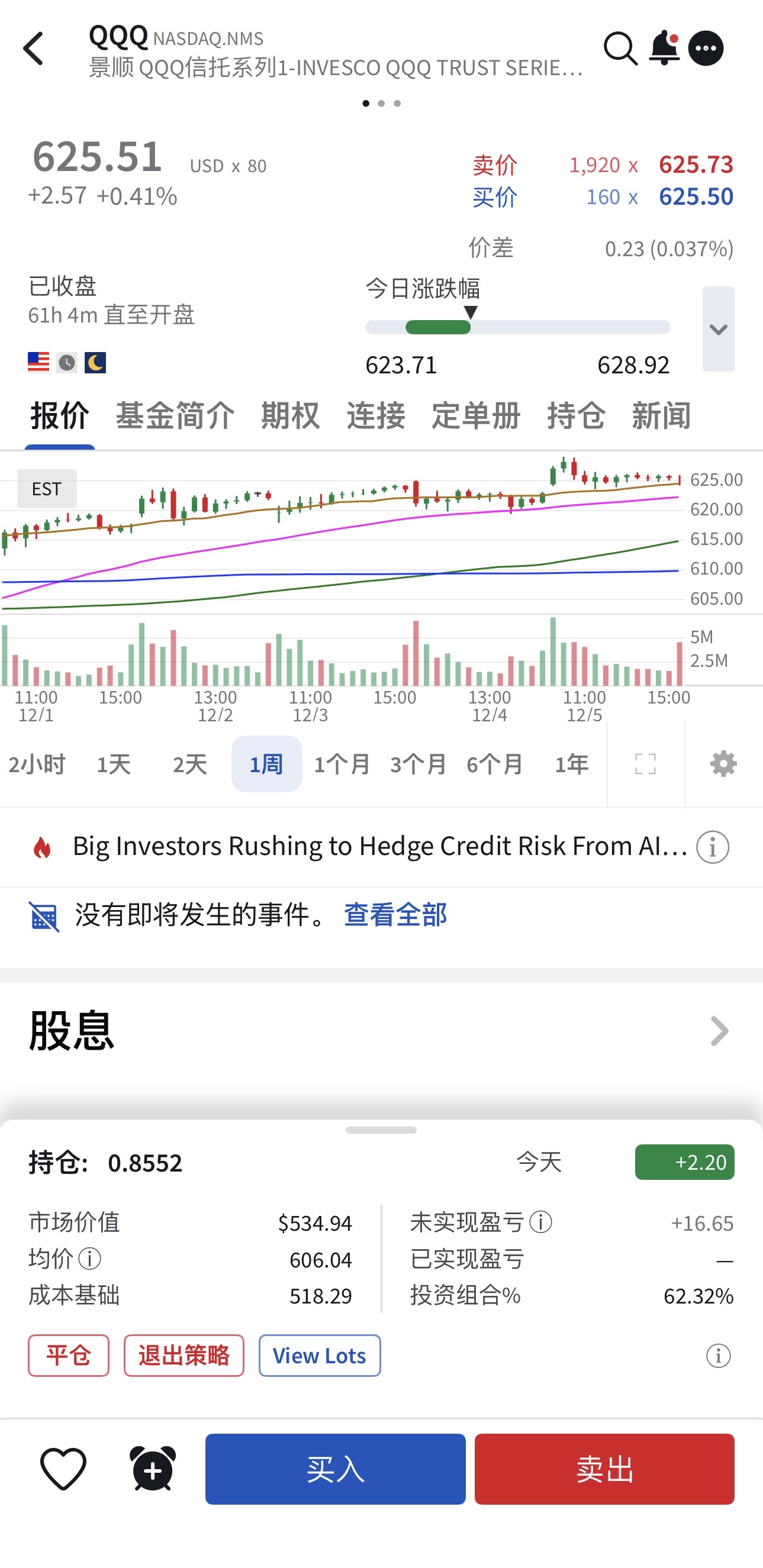Open the search magnifier
The width and height of the screenshot is (763, 1568).
620,49
